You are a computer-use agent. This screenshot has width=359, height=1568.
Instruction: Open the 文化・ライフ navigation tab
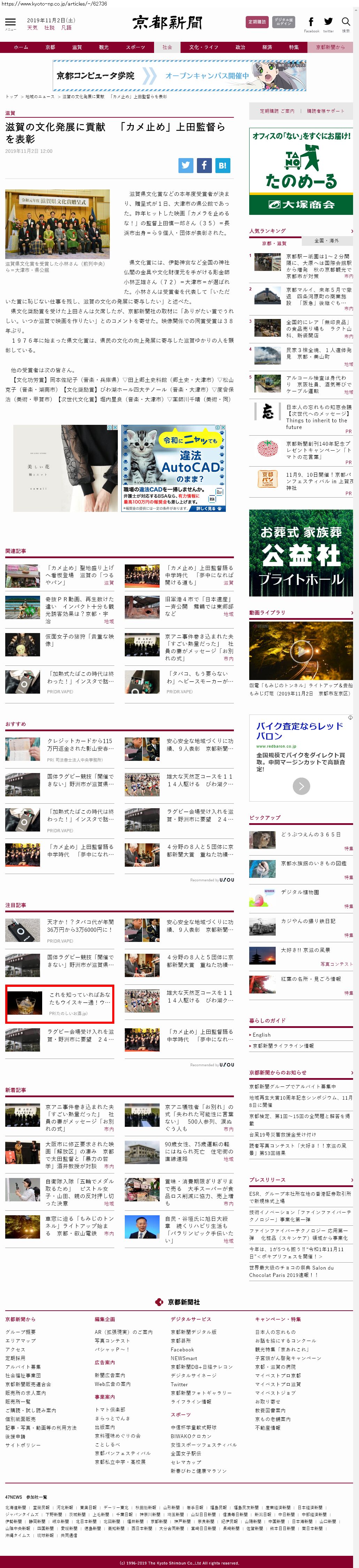199,47
